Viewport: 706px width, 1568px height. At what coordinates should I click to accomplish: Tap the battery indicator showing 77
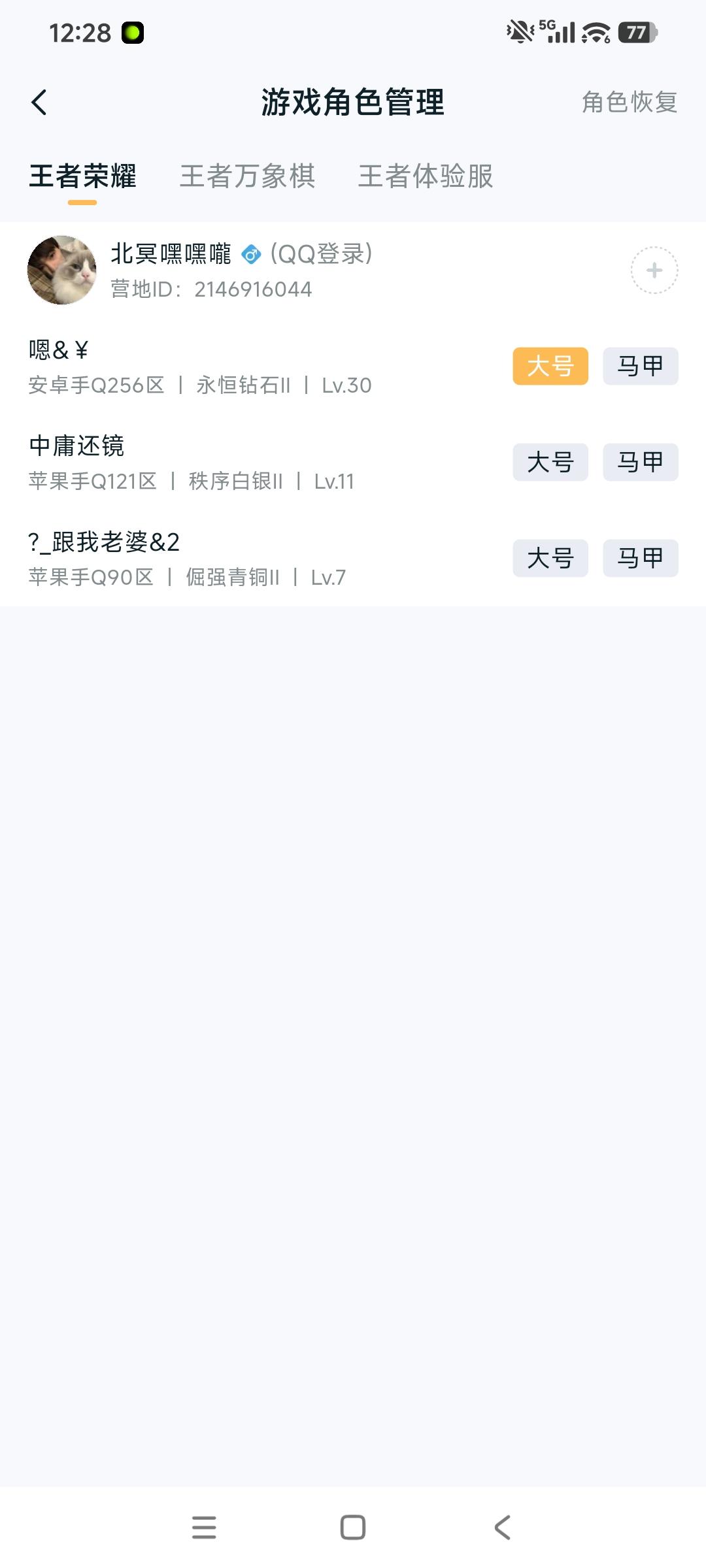click(637, 33)
